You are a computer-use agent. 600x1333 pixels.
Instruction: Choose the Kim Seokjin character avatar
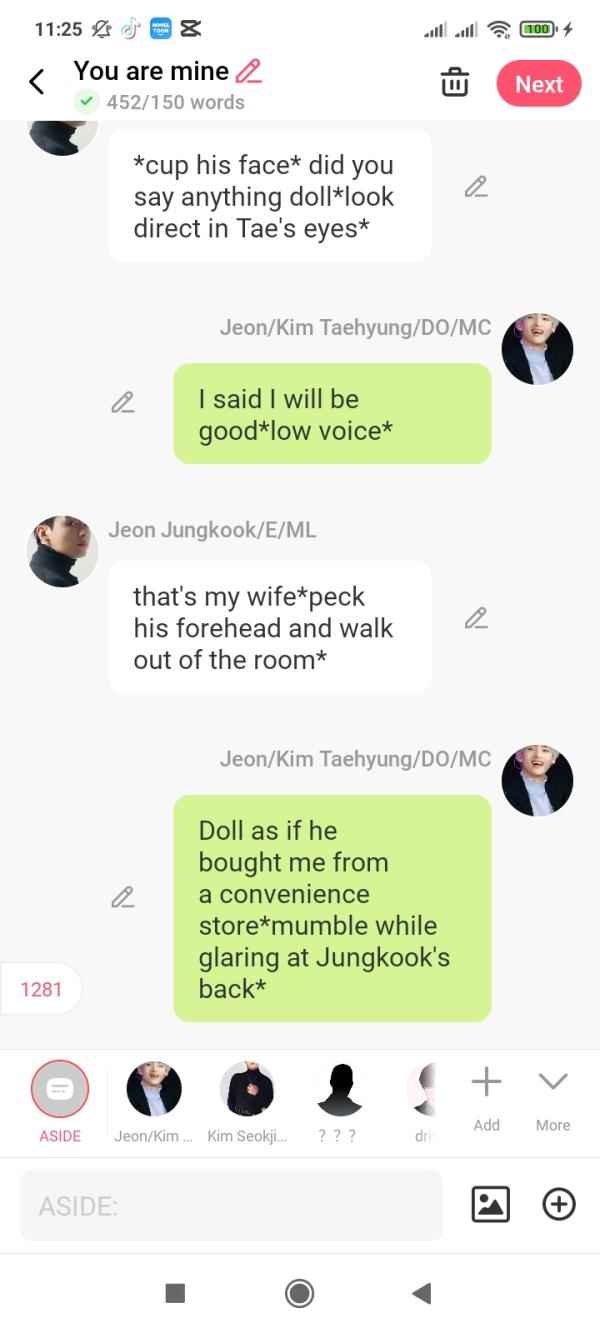point(246,1091)
